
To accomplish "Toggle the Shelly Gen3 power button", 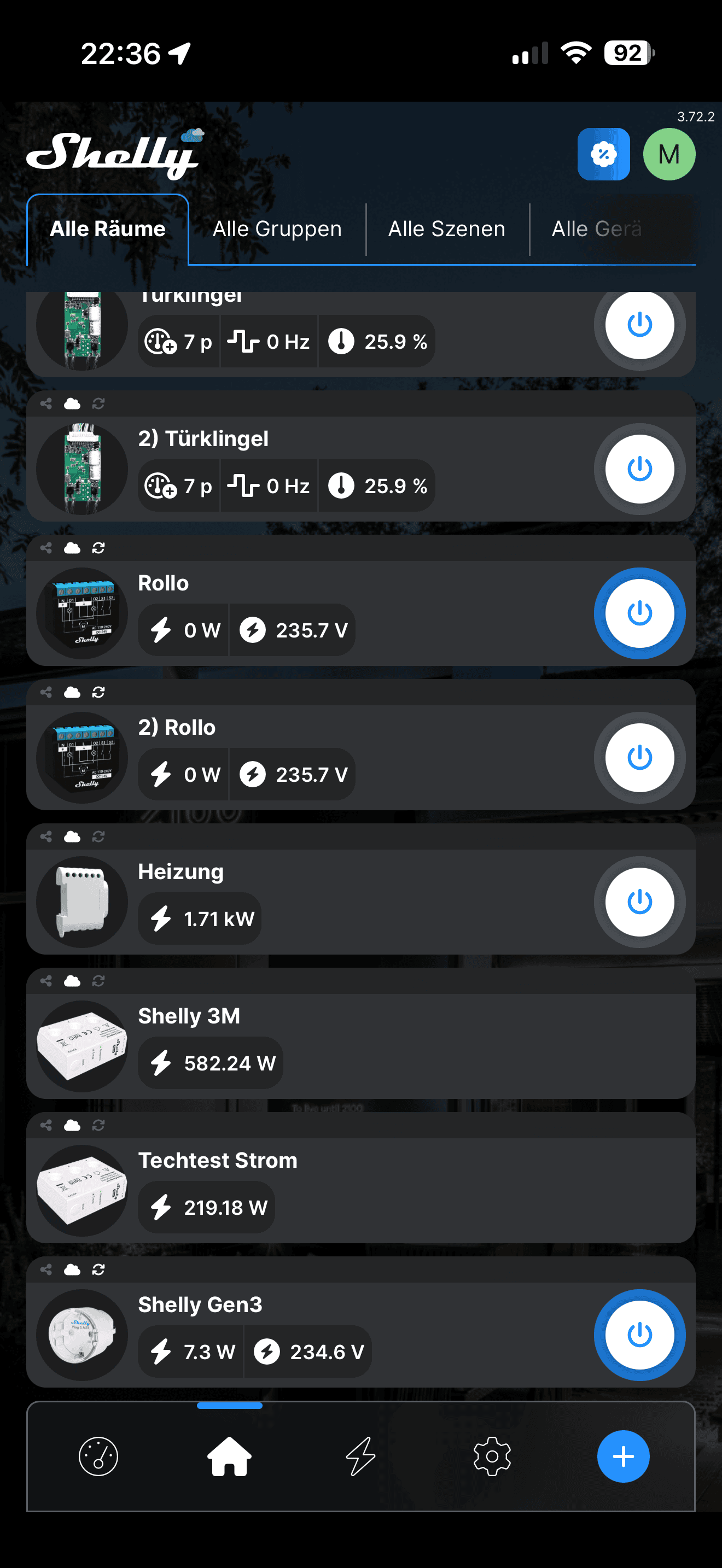I will click(639, 1334).
